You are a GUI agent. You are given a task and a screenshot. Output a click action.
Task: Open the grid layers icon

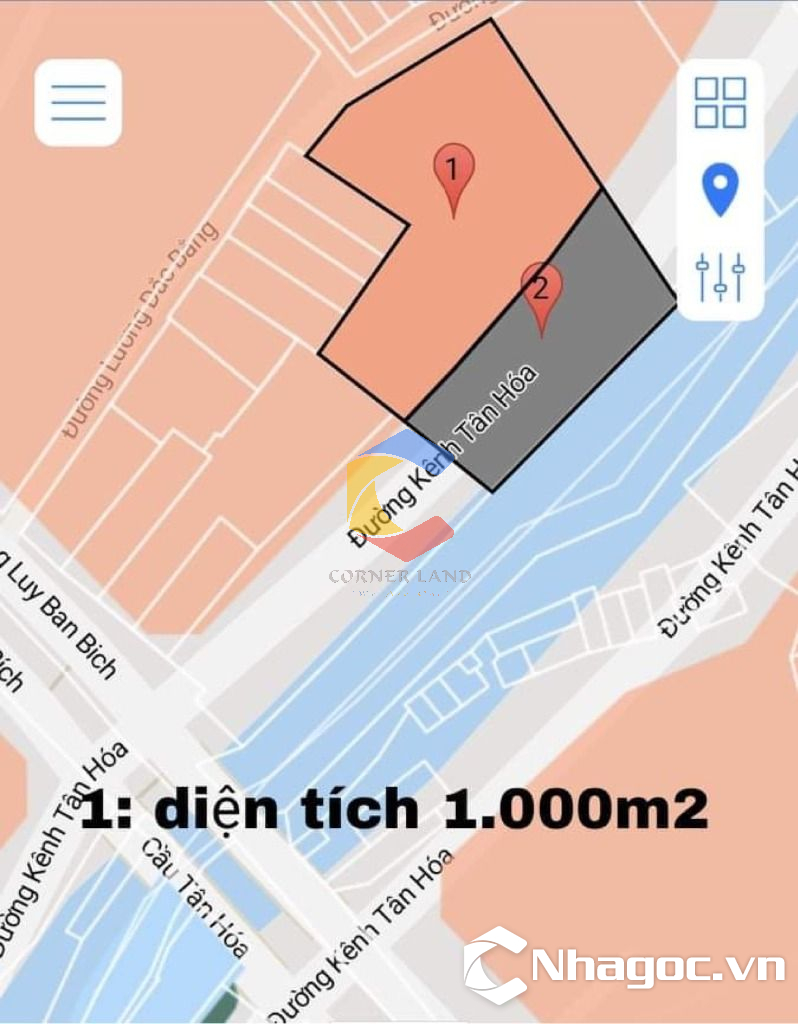pos(720,103)
